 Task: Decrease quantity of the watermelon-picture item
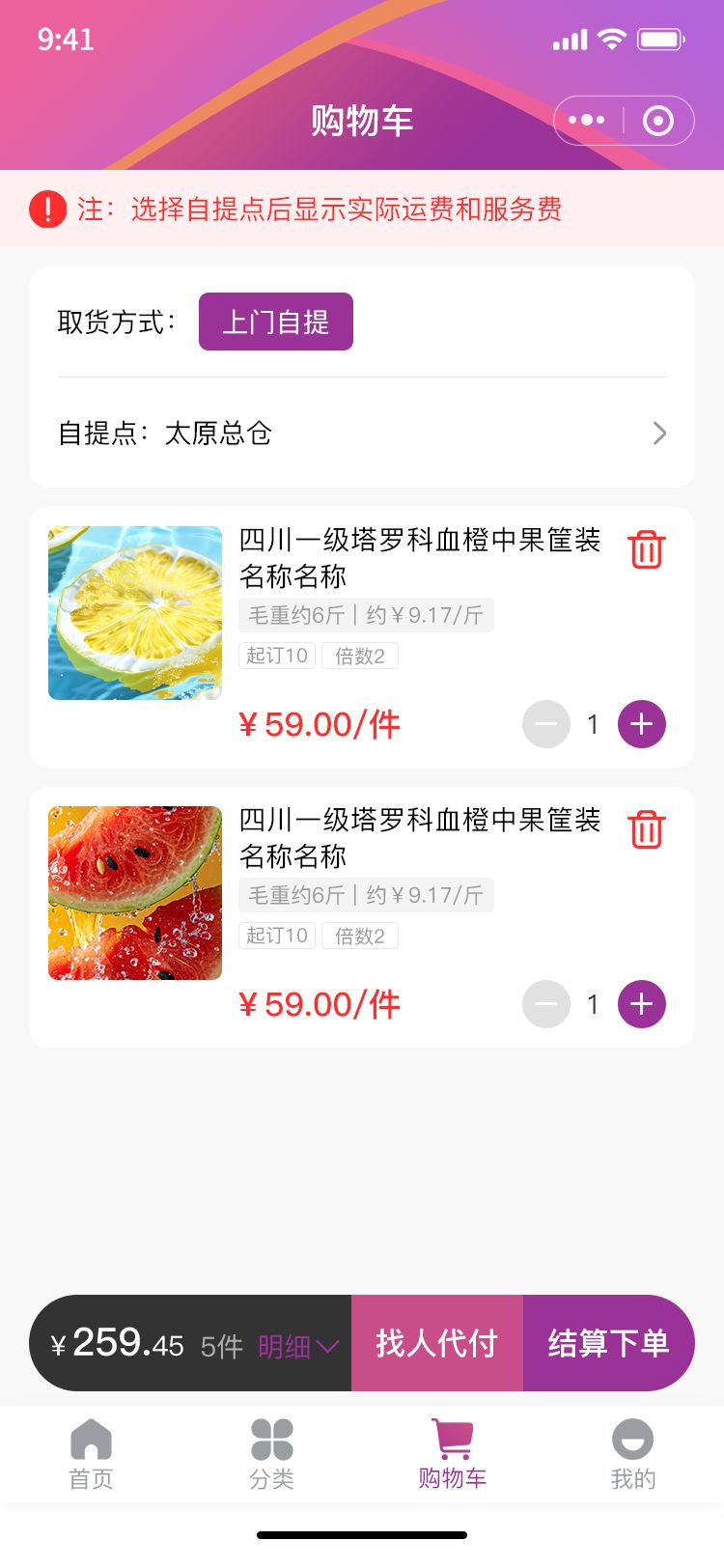coord(546,1004)
